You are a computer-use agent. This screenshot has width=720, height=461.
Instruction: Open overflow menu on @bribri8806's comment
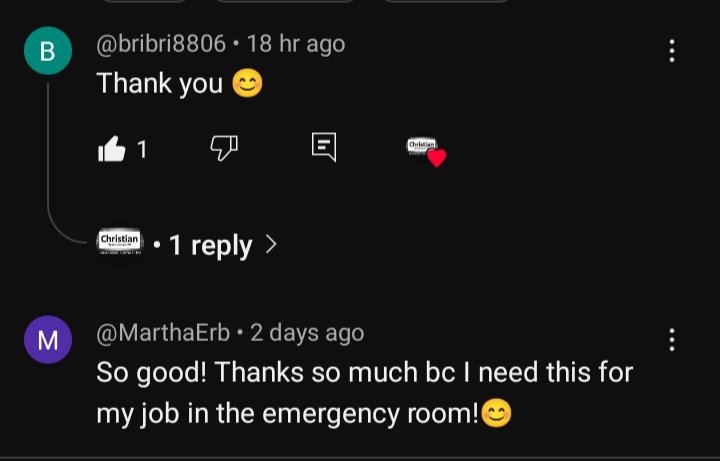tap(672, 51)
